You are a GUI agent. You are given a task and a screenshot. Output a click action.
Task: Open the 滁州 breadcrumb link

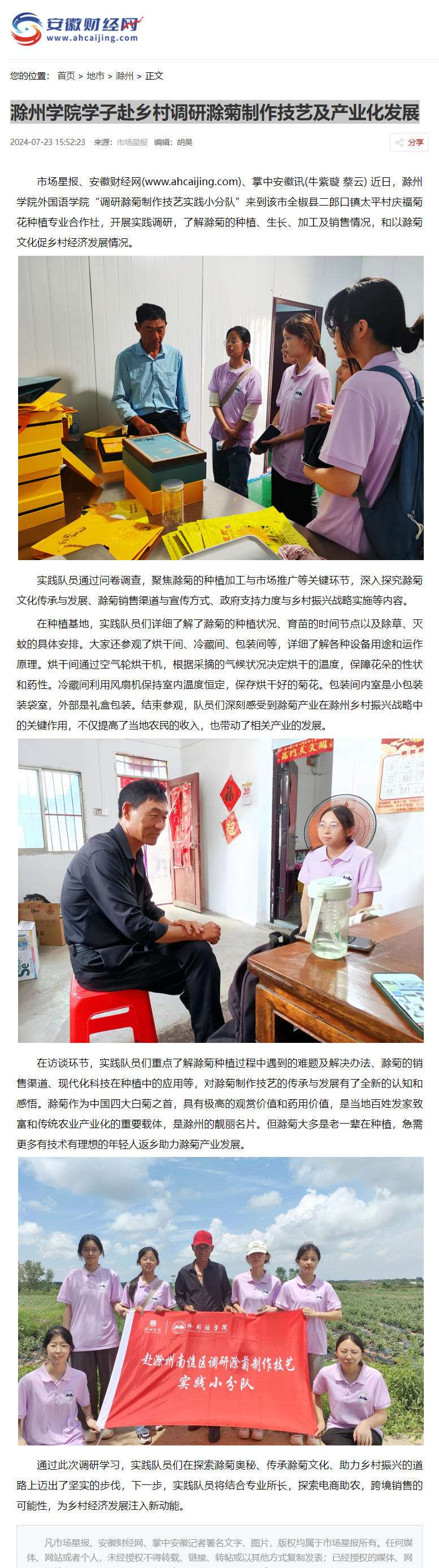(124, 76)
